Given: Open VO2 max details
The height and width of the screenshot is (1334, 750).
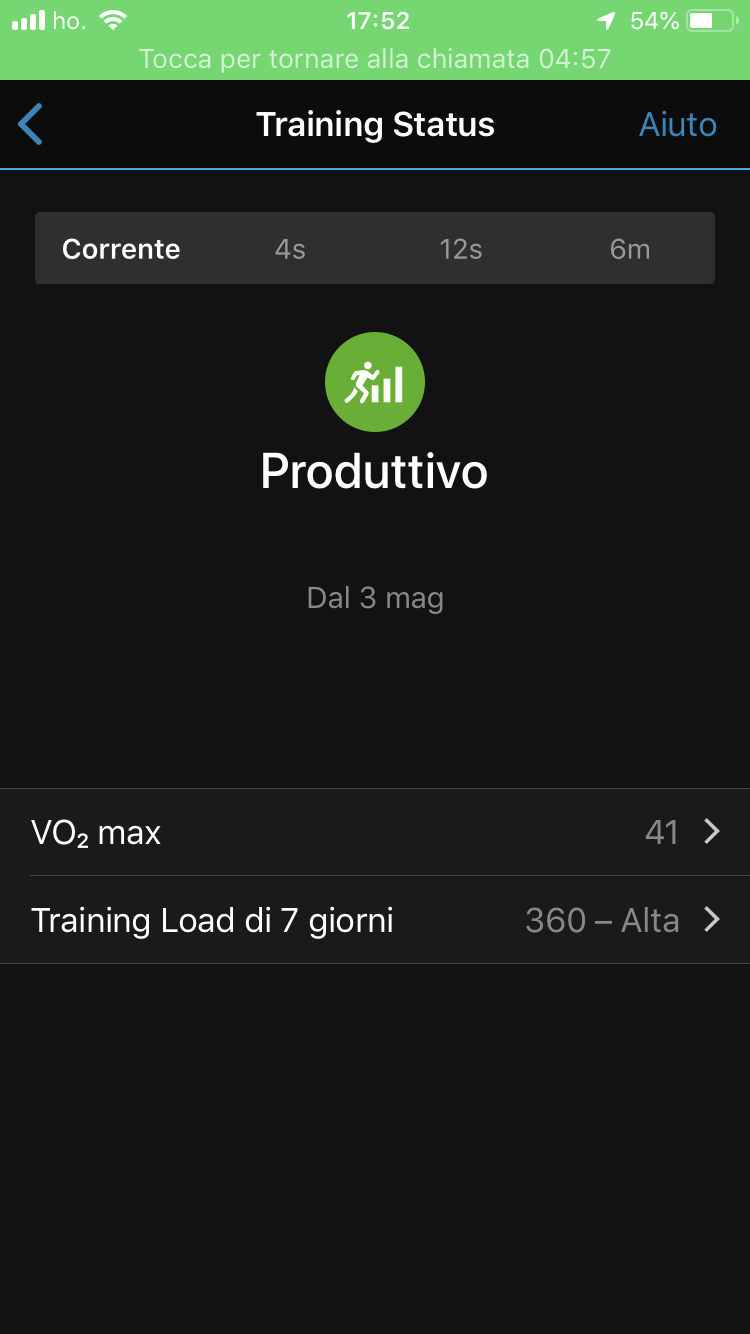Looking at the screenshot, I should click(x=375, y=832).
